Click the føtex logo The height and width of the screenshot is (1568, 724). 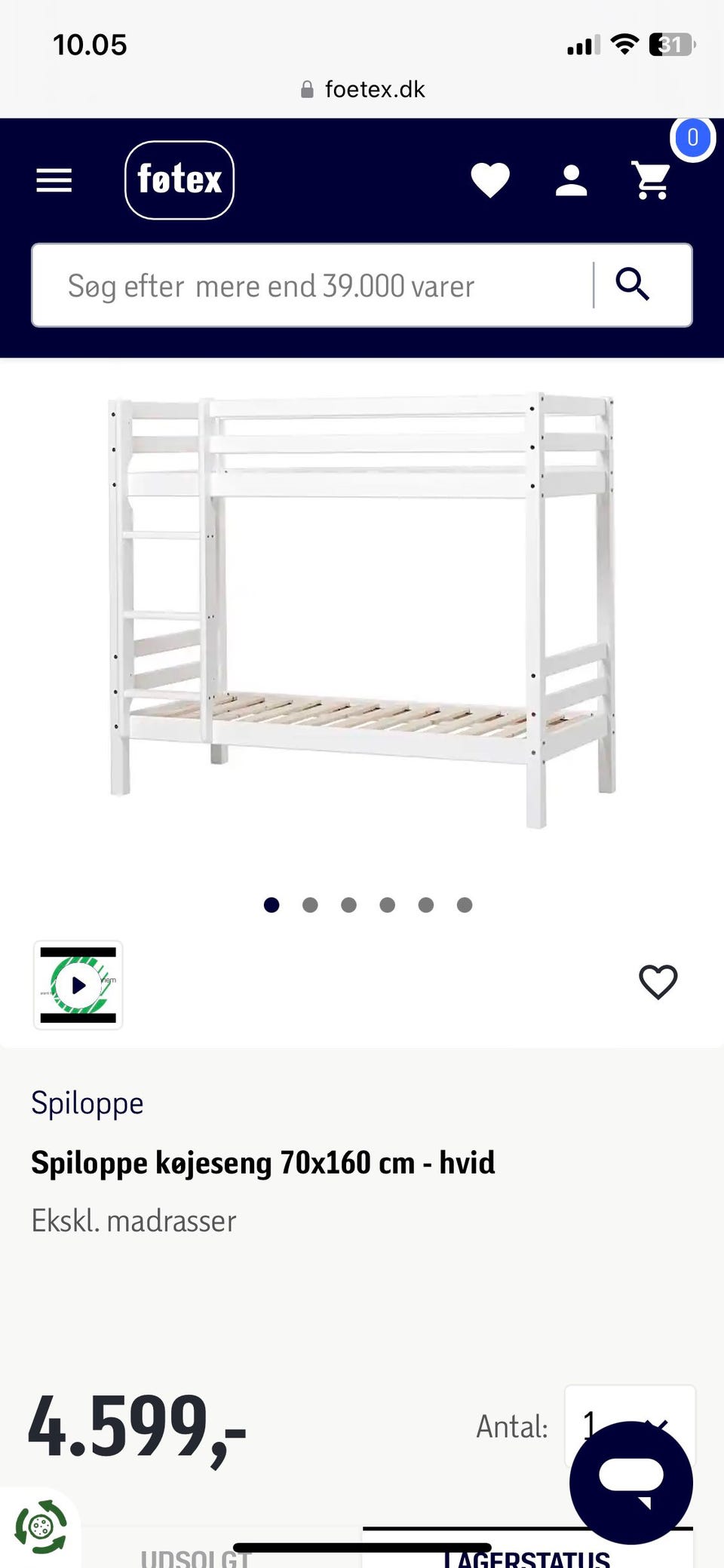[x=179, y=180]
